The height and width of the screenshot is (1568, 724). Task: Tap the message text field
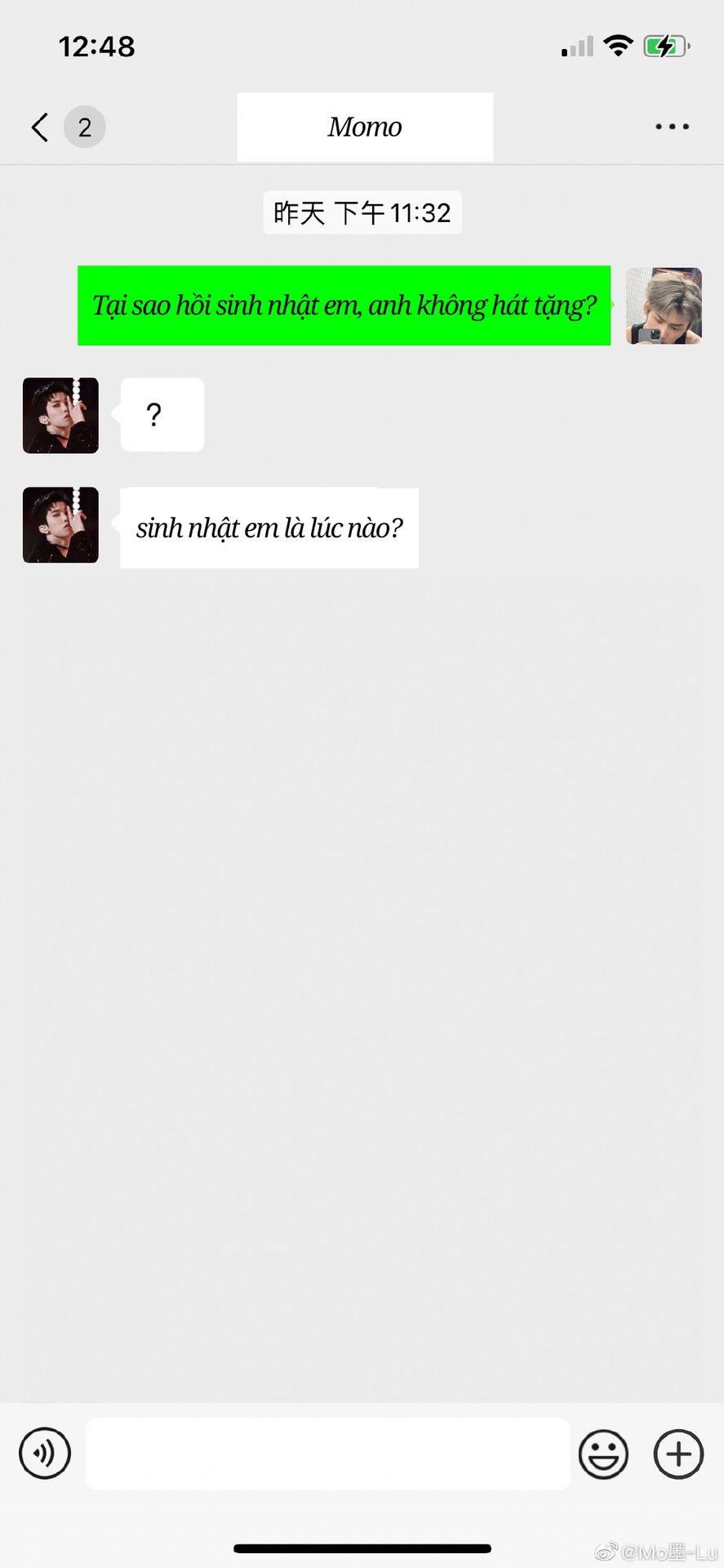click(327, 1453)
